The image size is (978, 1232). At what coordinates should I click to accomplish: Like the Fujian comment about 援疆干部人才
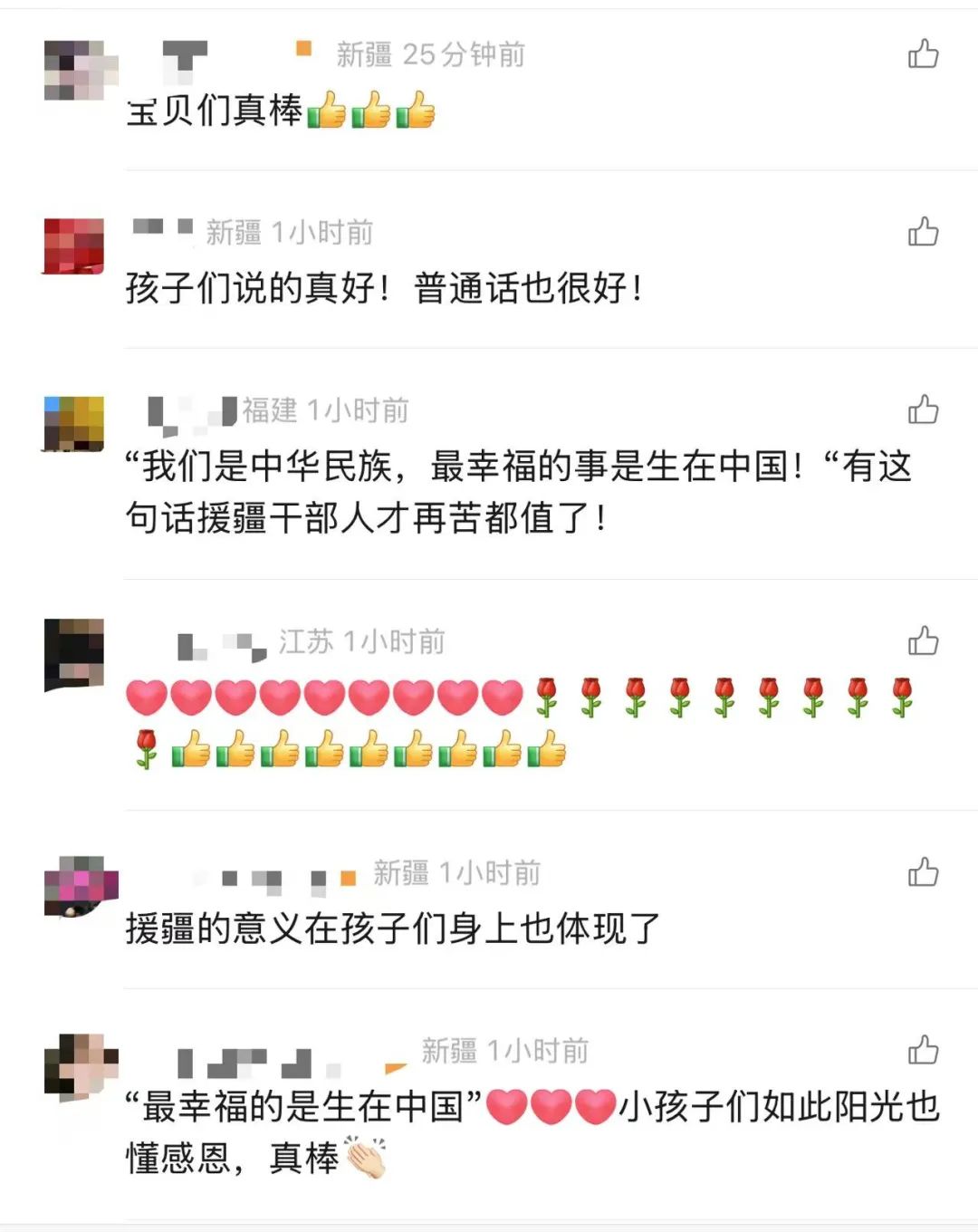click(923, 409)
